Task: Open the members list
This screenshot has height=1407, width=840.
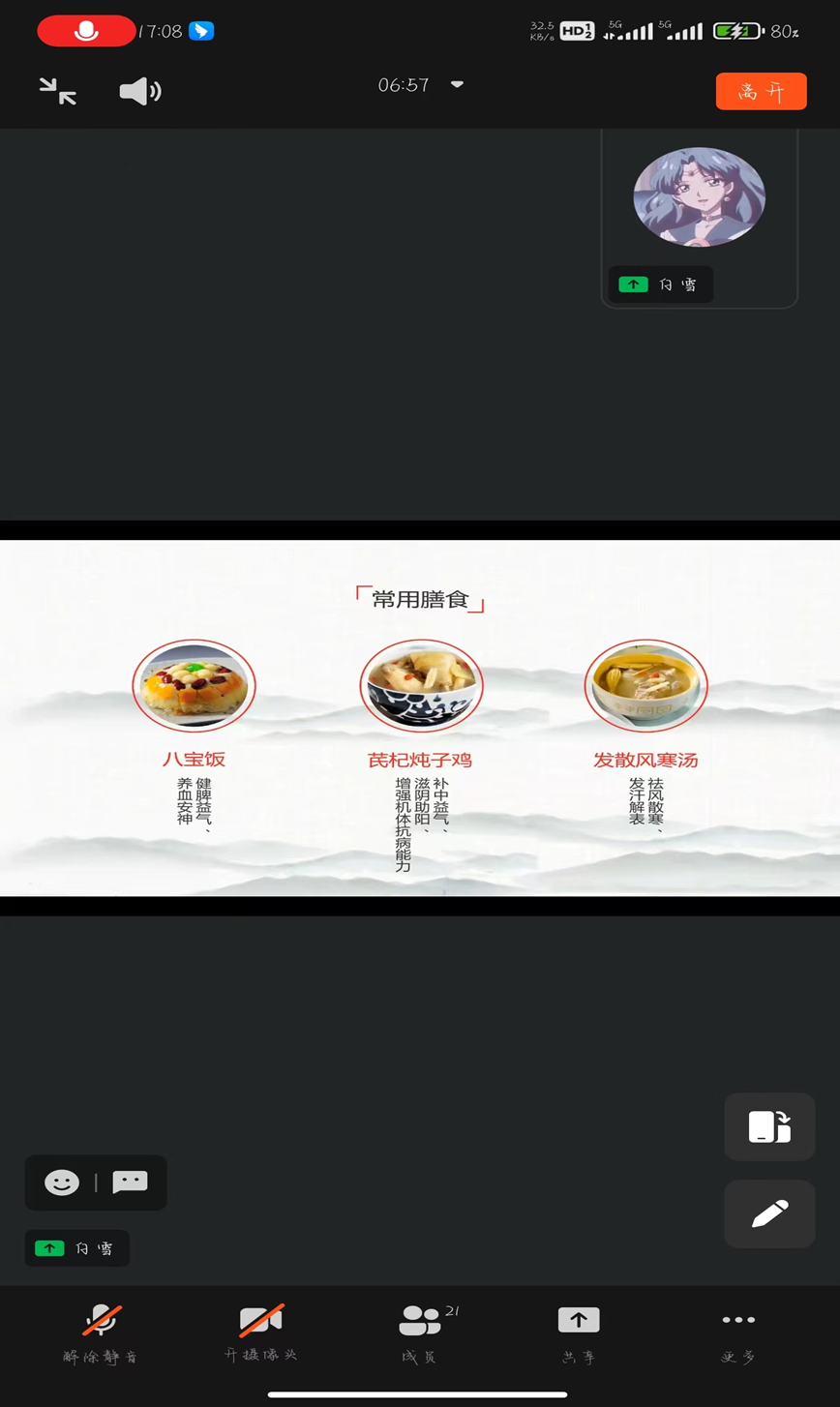Action: (x=420, y=1332)
